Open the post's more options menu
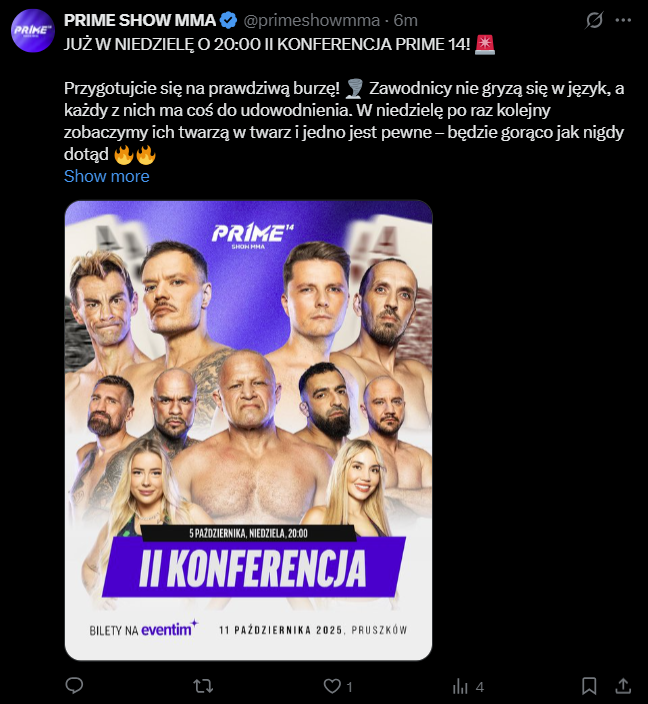The height and width of the screenshot is (704, 648). tap(626, 20)
